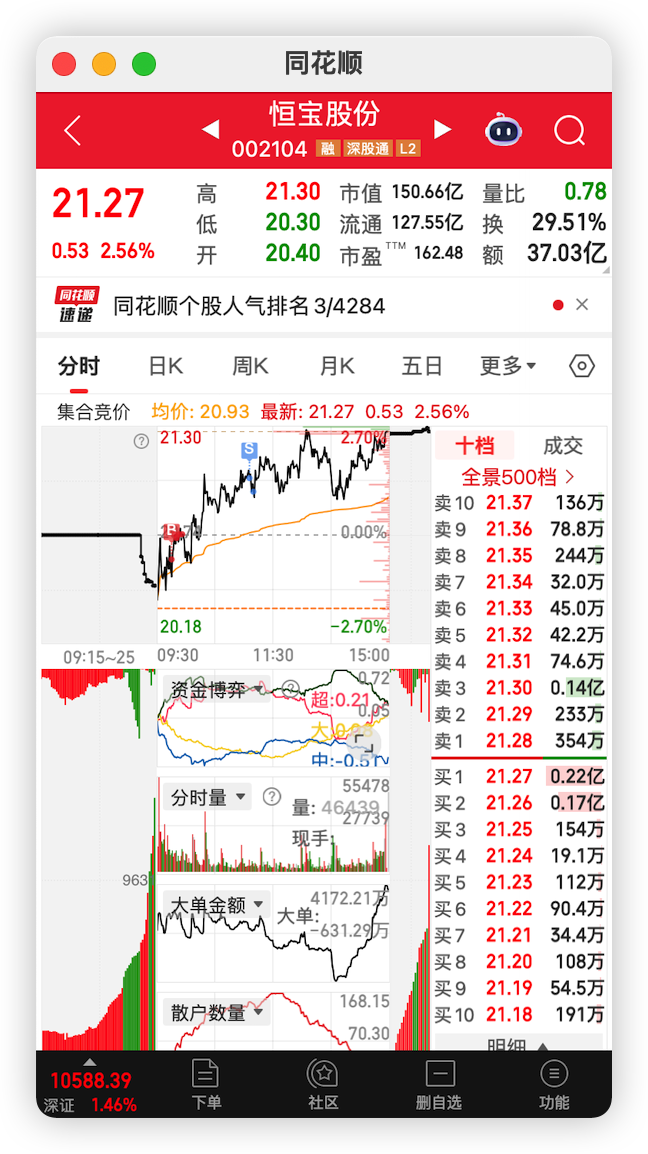648x1154 pixels.
Task: Open the 分时量 indicator dropdown
Action: [x=208, y=797]
